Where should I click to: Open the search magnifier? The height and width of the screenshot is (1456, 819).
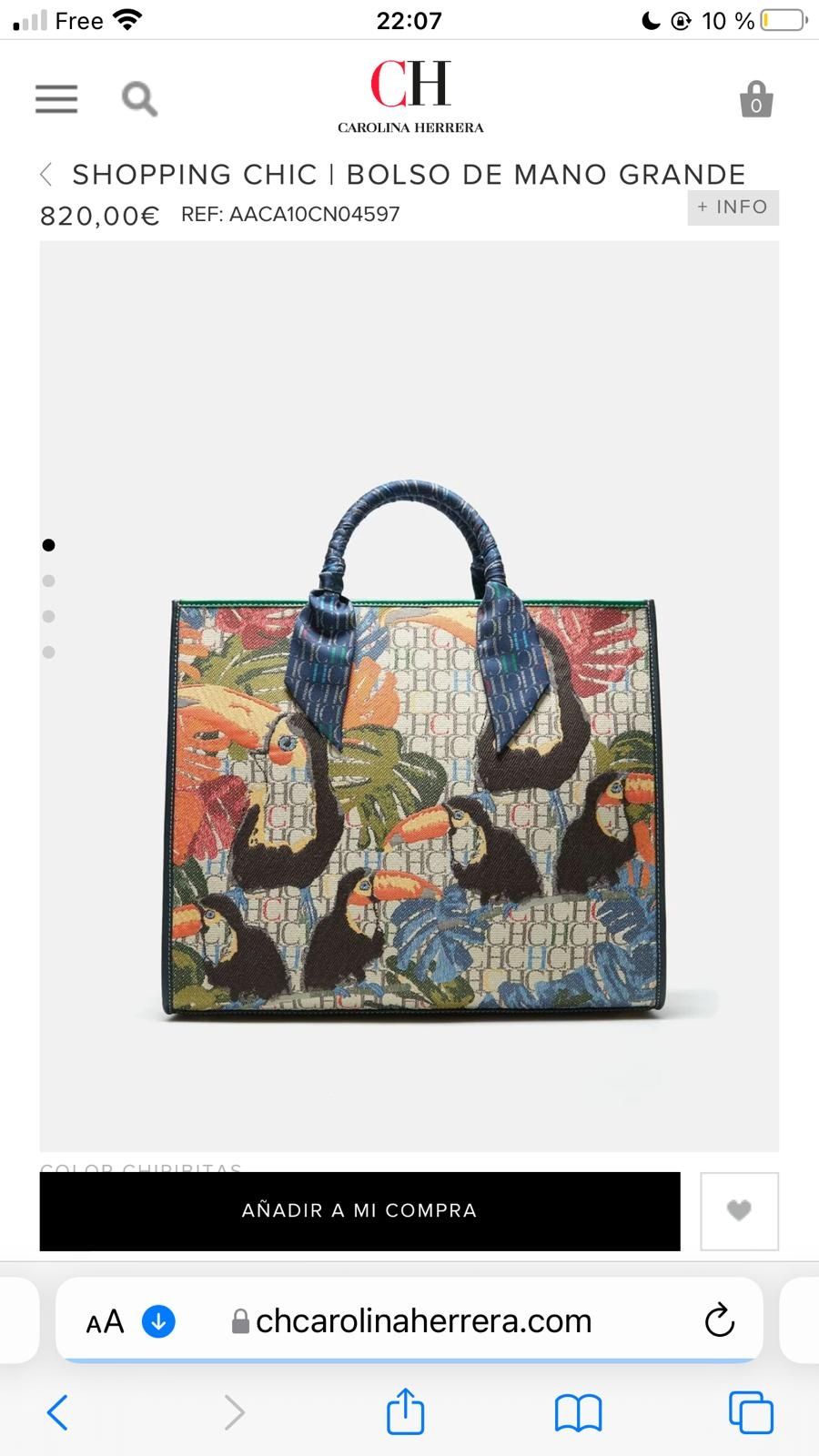[139, 99]
